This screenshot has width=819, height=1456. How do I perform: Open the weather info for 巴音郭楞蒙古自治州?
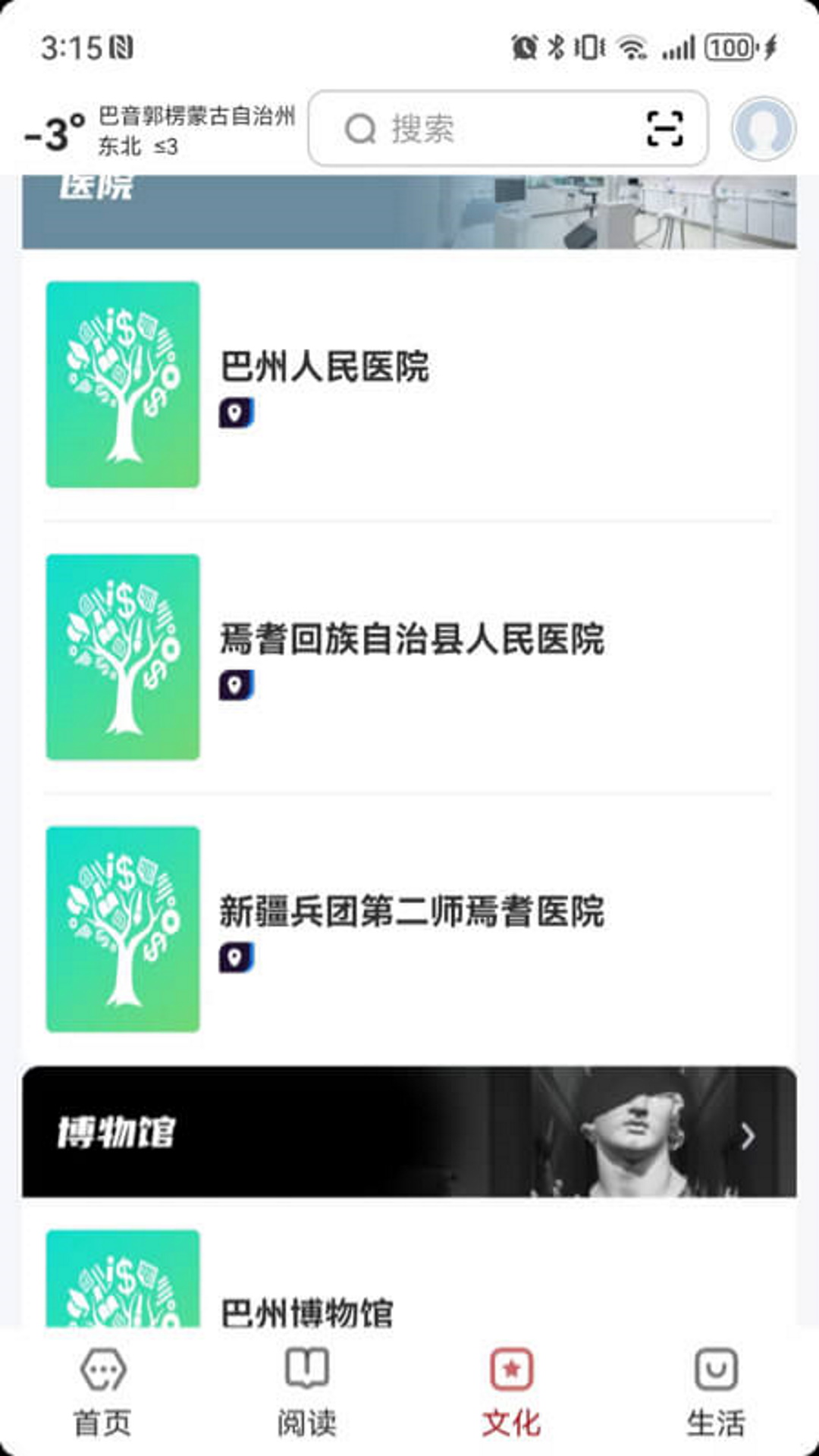[159, 130]
